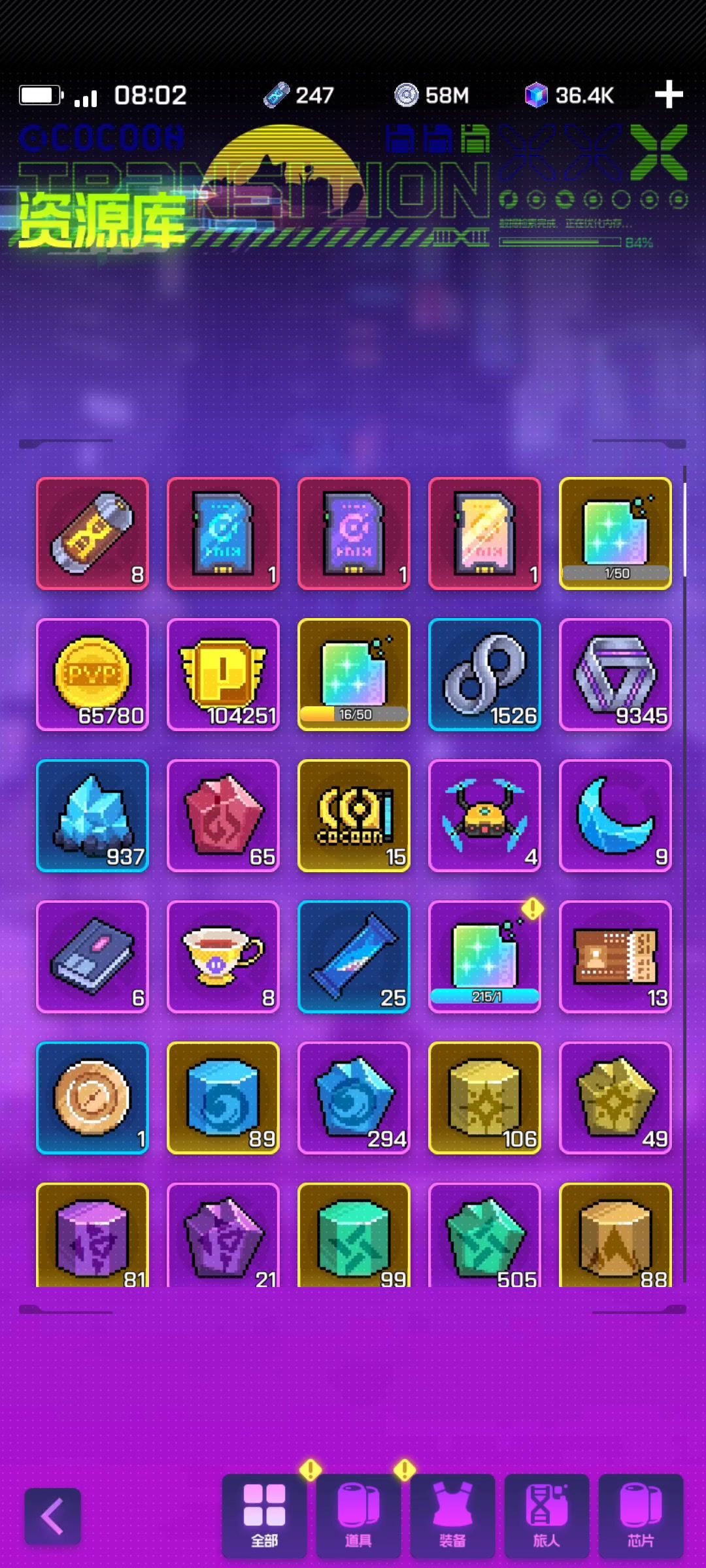Viewport: 706px width, 1568px height.
Task: Open the Cocoon badge item with 15
Action: tap(354, 815)
